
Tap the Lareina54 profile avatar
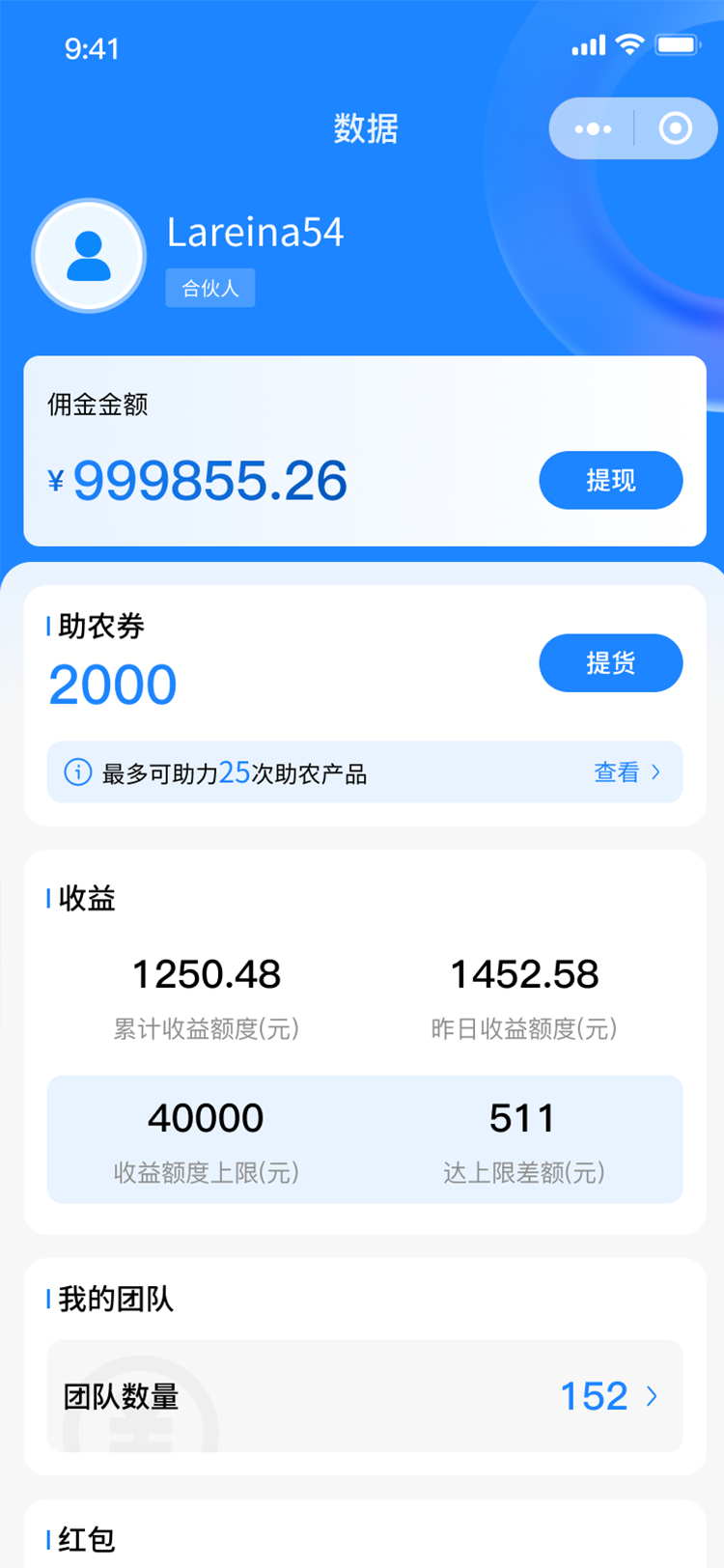pyautogui.click(x=89, y=256)
